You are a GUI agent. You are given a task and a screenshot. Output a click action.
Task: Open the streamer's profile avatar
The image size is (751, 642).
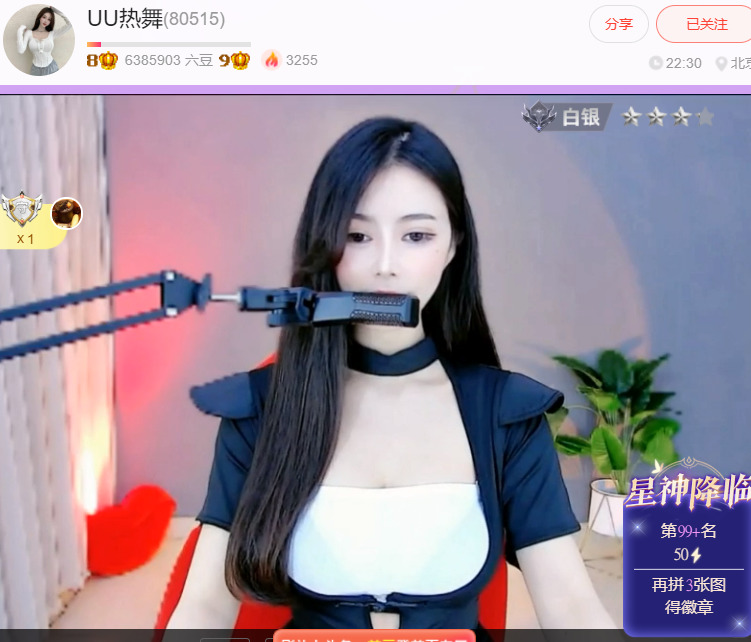pyautogui.click(x=39, y=40)
